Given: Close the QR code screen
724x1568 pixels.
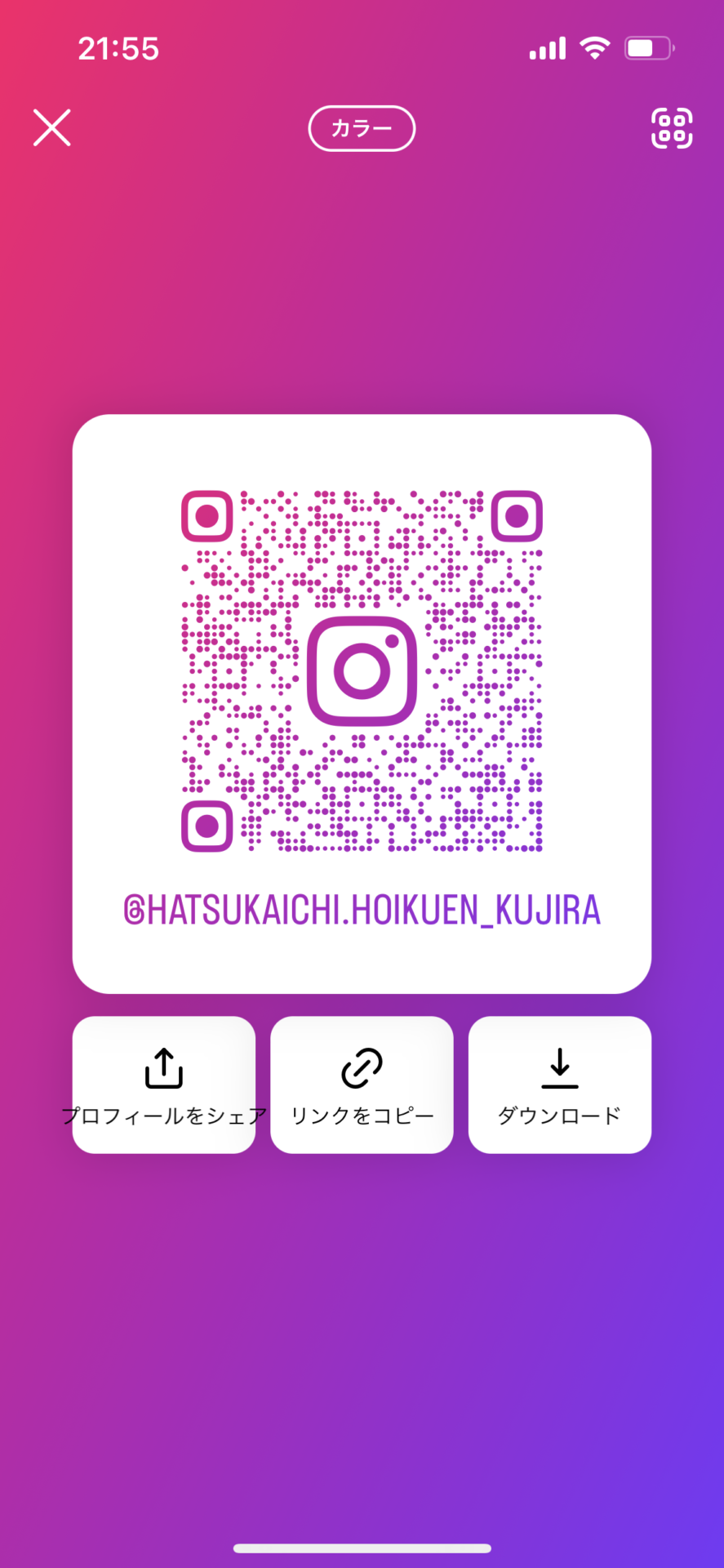Looking at the screenshot, I should coord(52,128).
